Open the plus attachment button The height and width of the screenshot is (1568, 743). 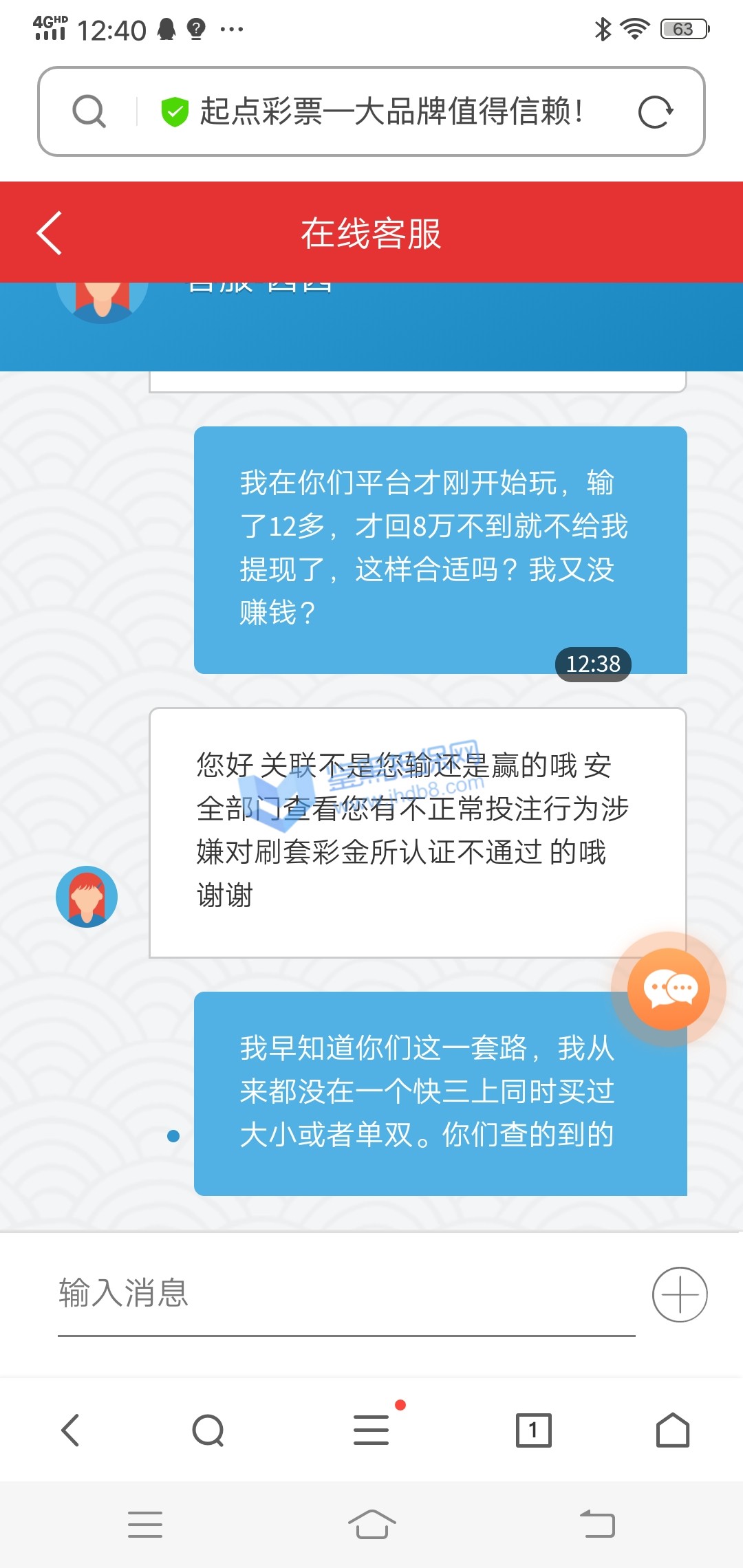(680, 1294)
